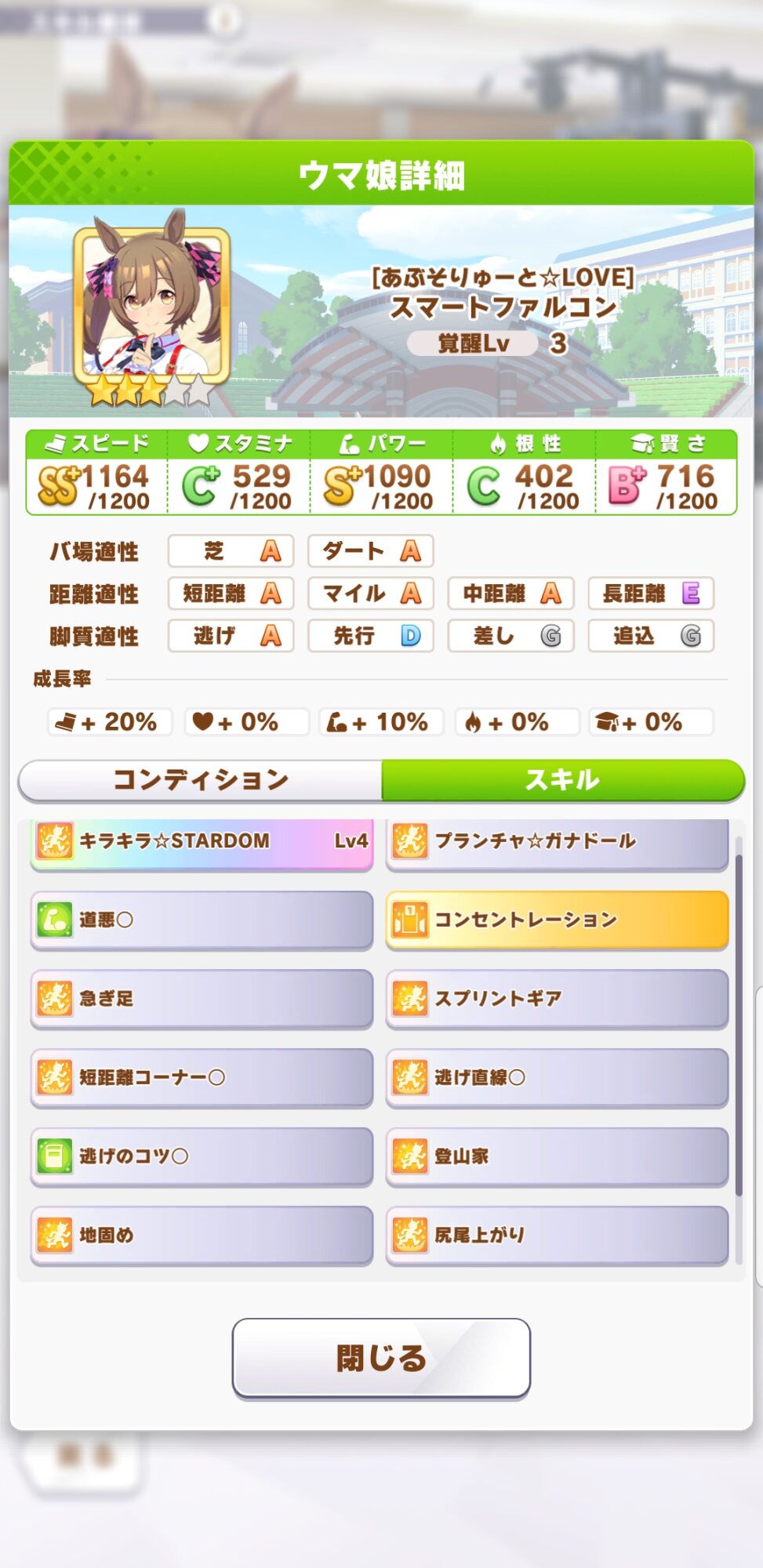Open the 地固め skill
Viewport: 763px width, 1568px height.
pos(202,1236)
